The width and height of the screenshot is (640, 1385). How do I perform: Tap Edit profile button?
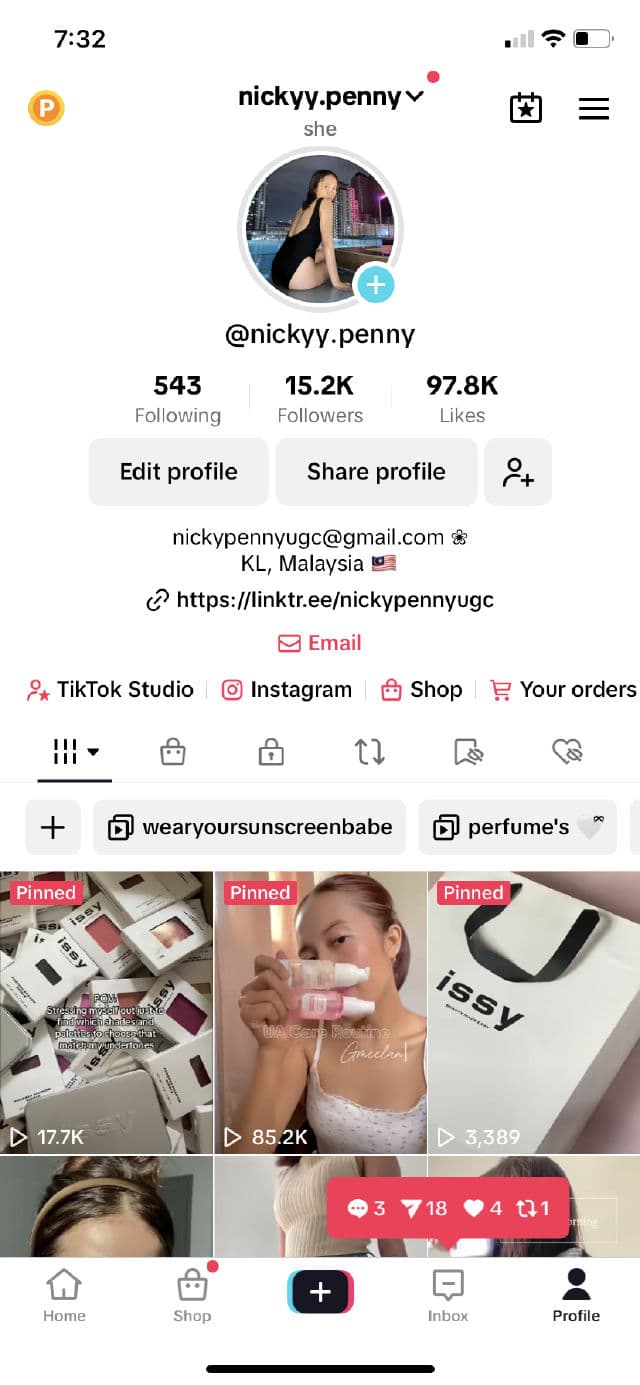179,472
